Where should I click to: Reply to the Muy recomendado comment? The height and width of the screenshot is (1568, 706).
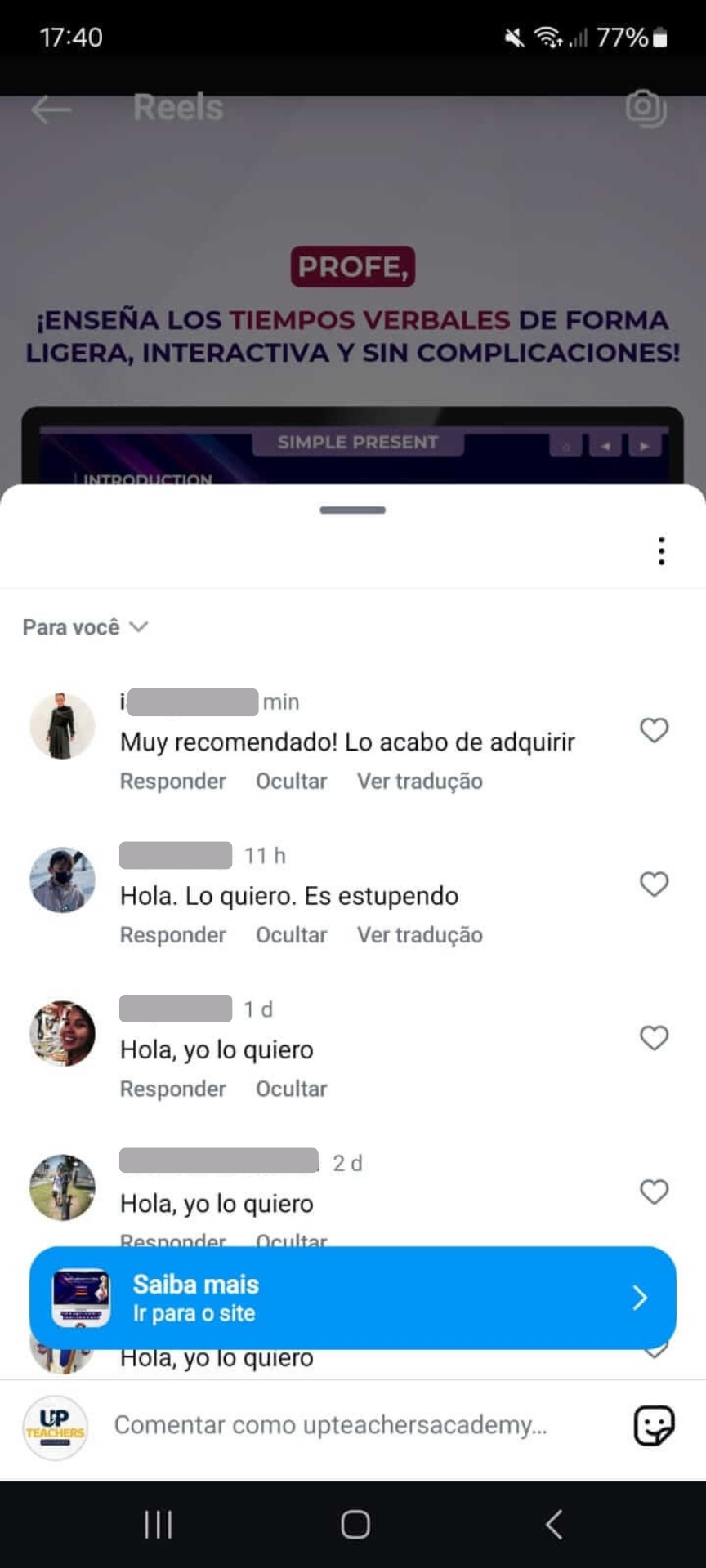[x=172, y=782]
